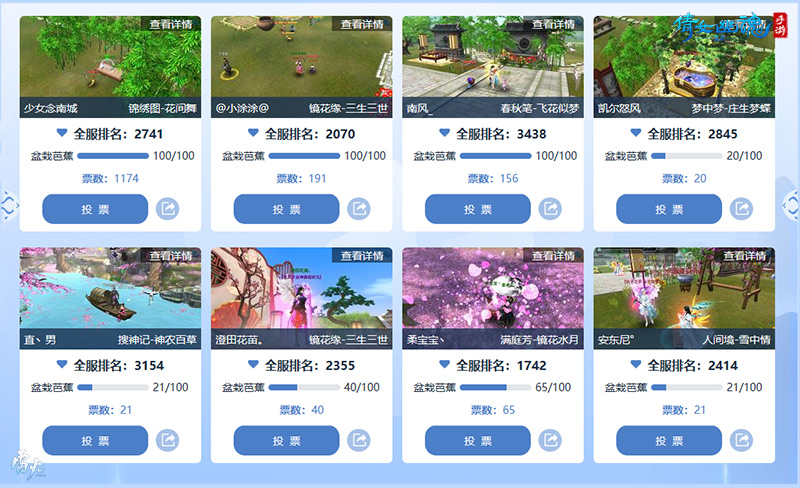The height and width of the screenshot is (488, 800).
Task: Vote for 直丶男's entry
Action: click(x=95, y=440)
